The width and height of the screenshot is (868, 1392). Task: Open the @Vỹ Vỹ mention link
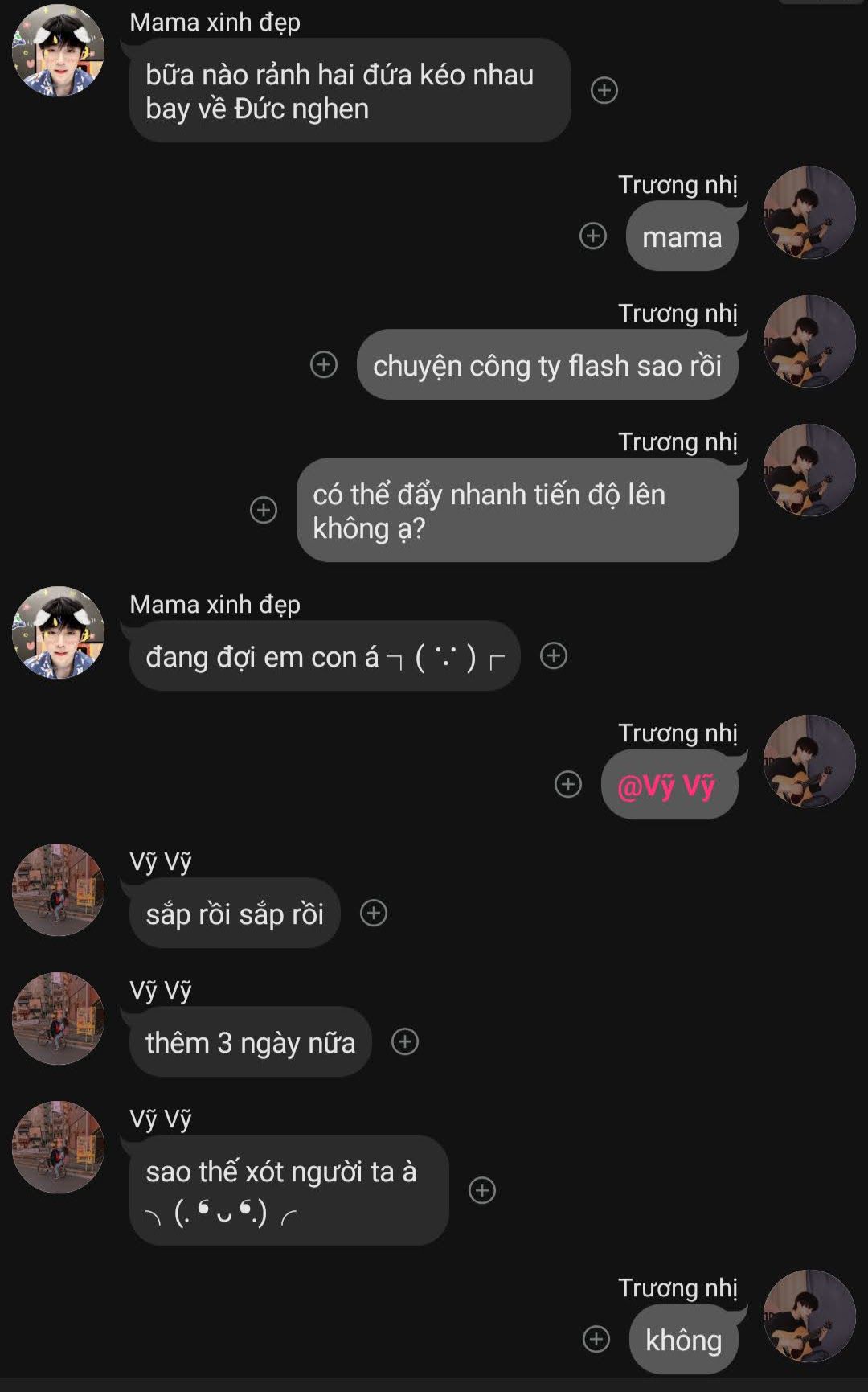point(666,786)
